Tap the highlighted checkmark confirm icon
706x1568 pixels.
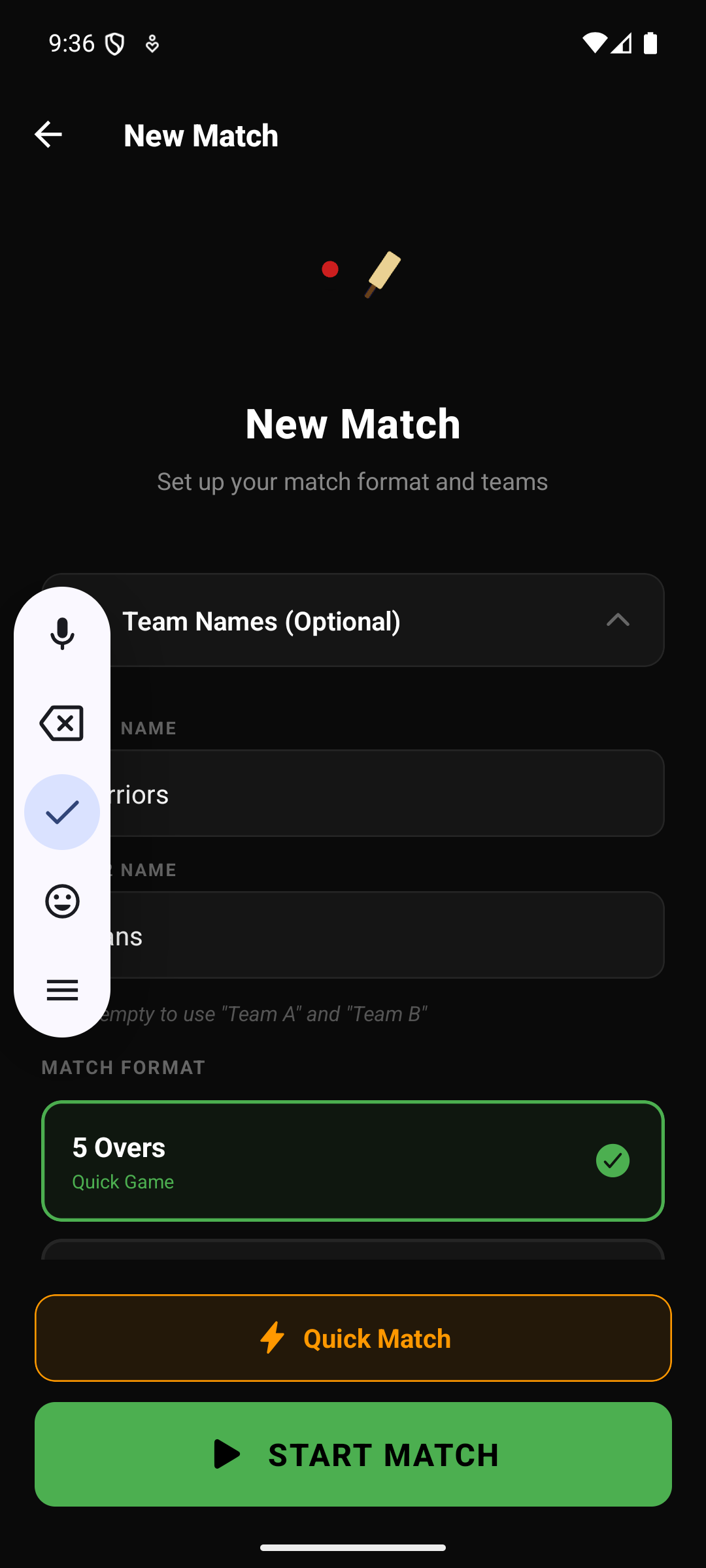[62, 812]
